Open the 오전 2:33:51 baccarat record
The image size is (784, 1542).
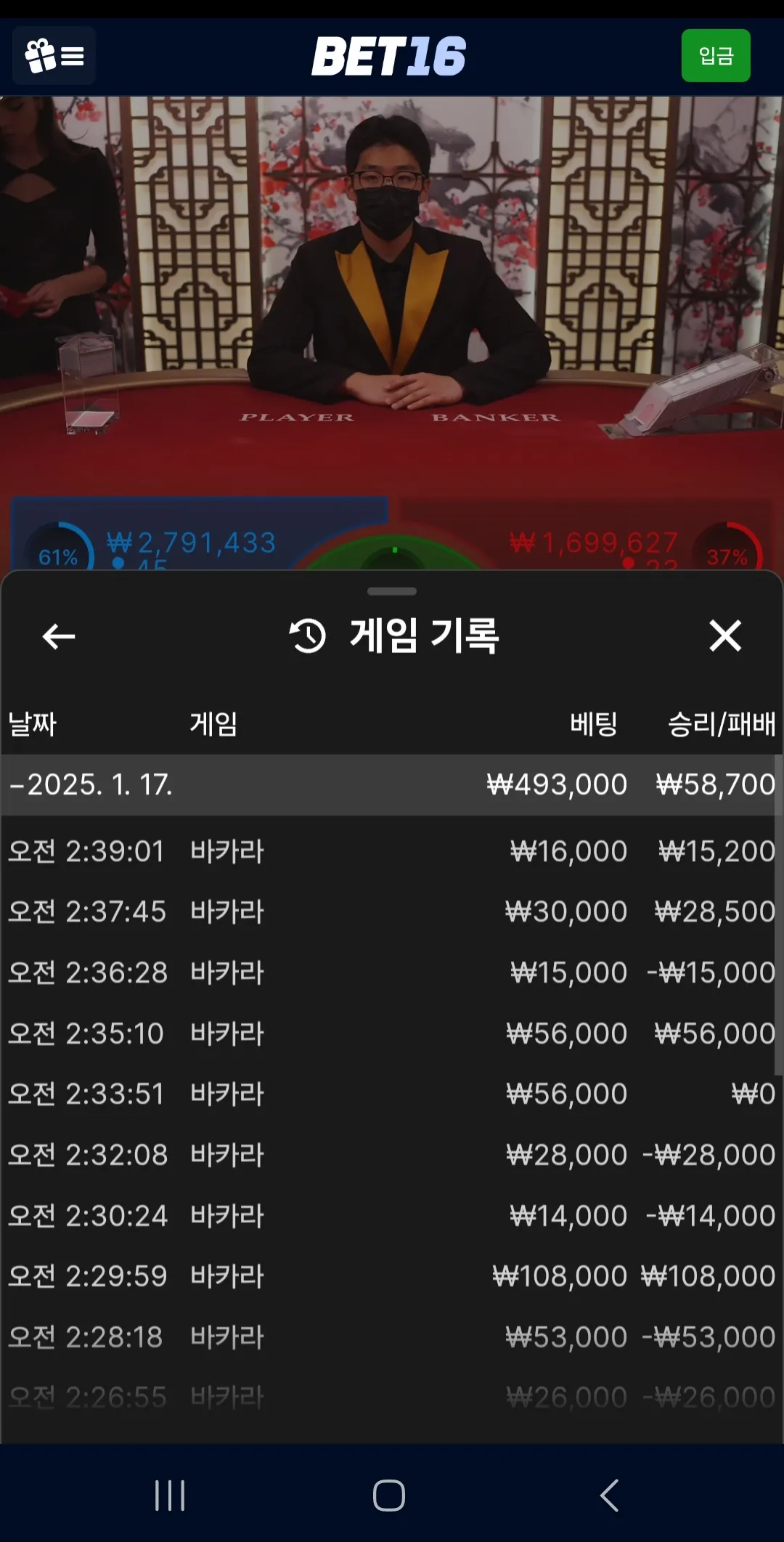tap(391, 1094)
